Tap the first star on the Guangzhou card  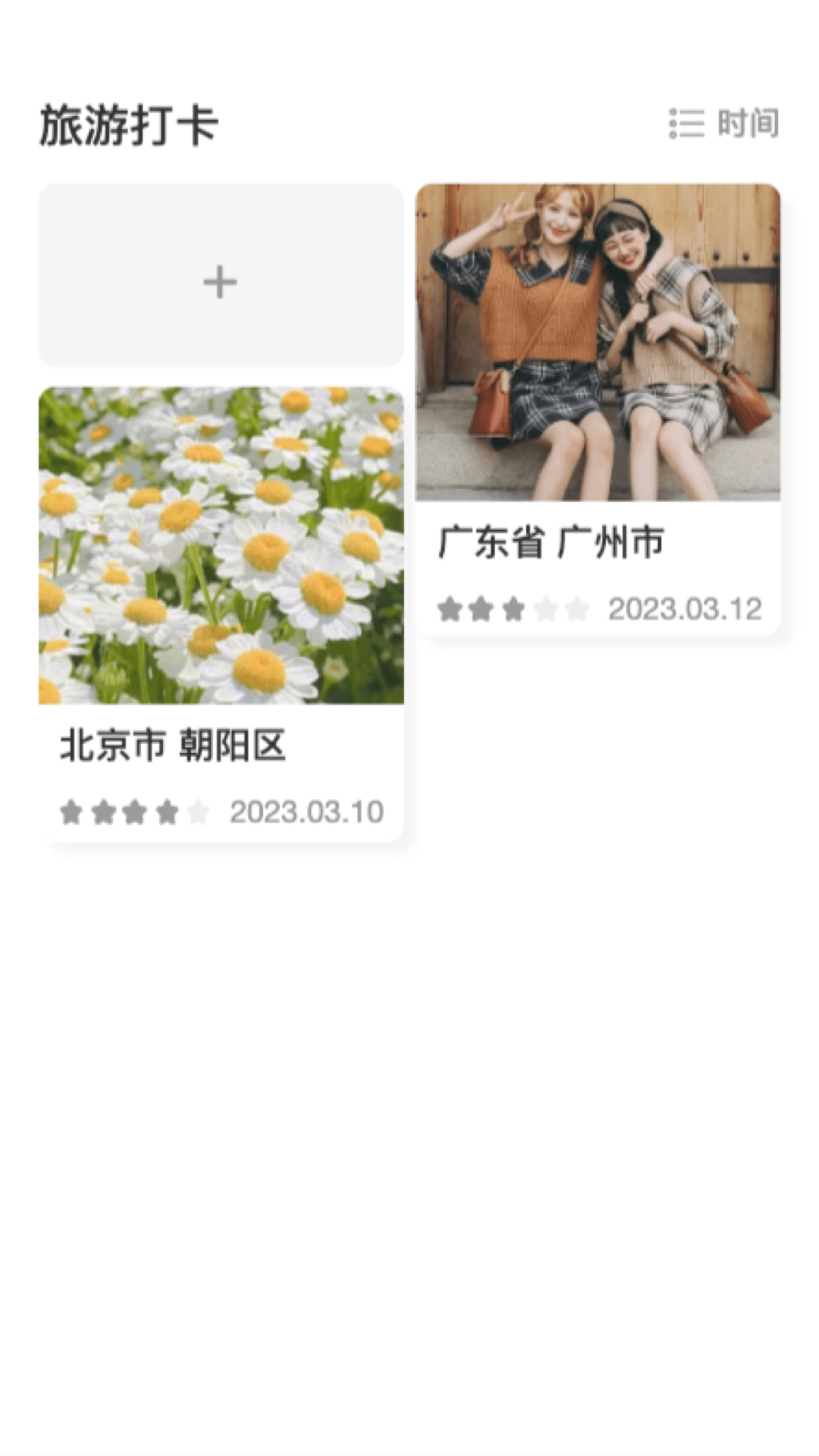451,607
